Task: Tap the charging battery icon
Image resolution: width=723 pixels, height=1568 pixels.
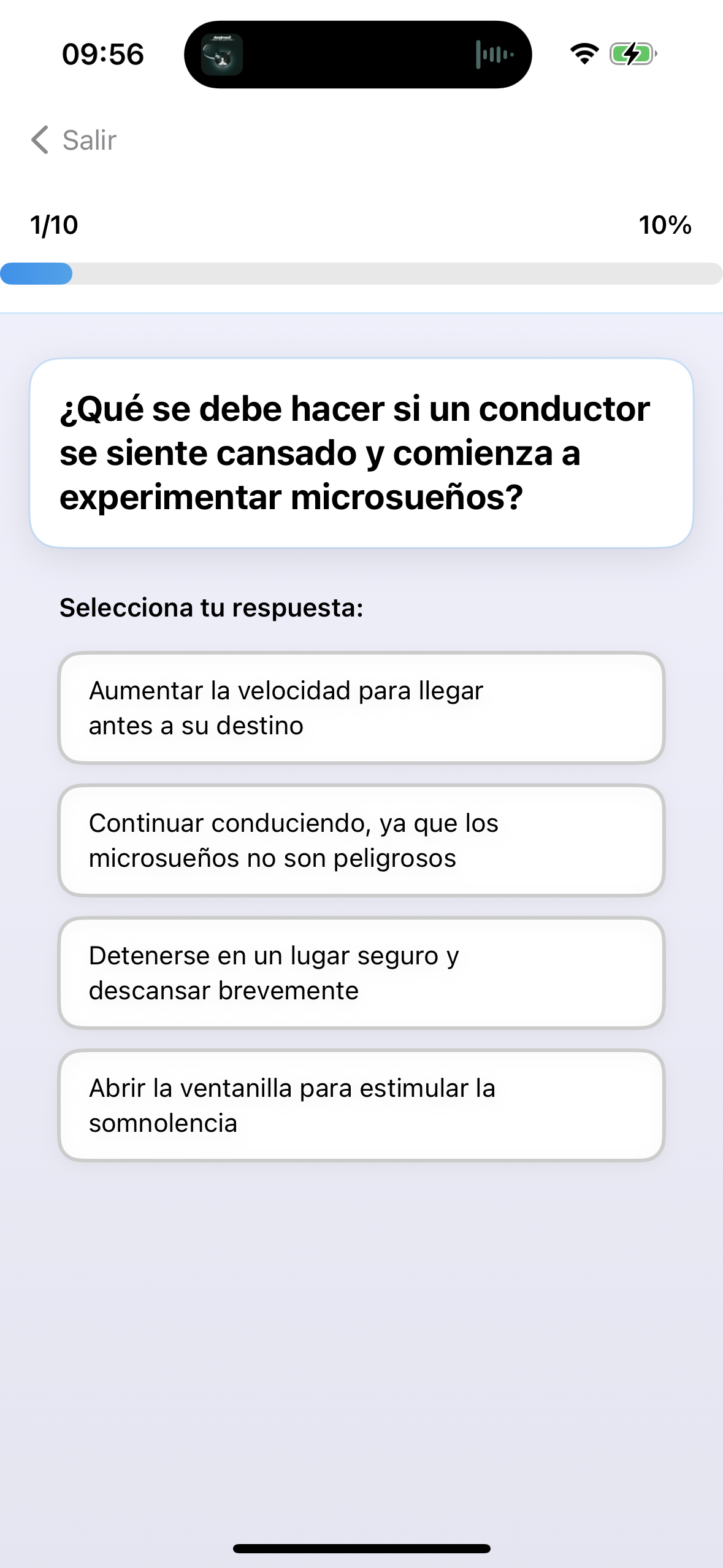Action: (632, 55)
